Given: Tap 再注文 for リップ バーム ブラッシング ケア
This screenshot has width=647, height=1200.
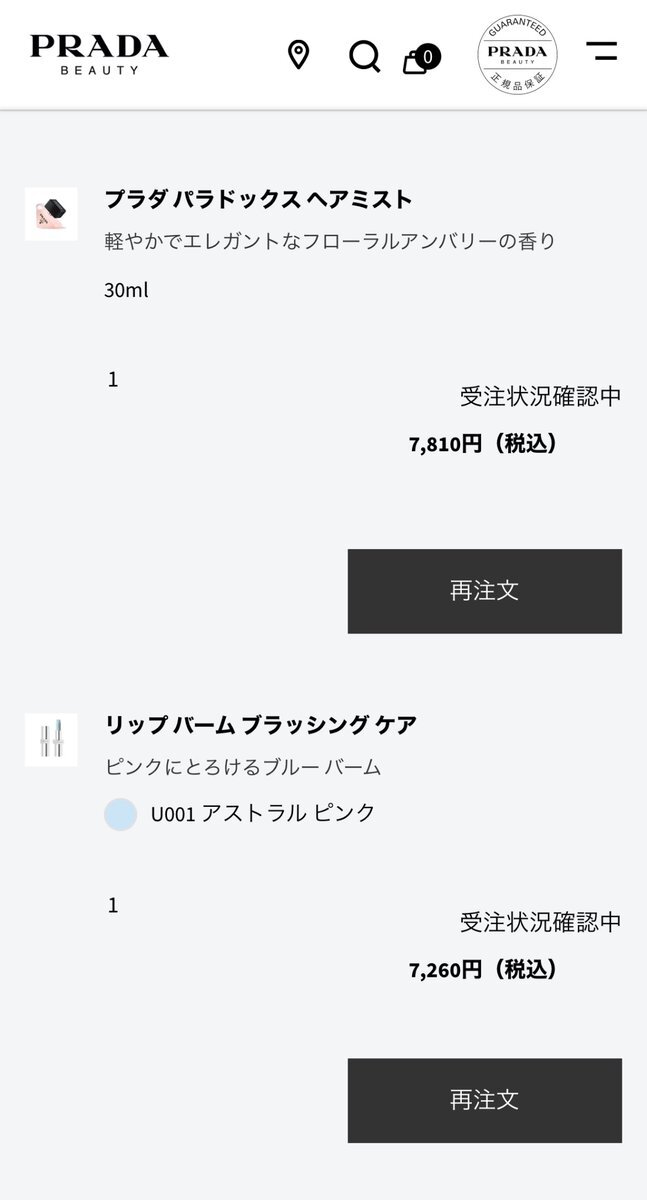Looking at the screenshot, I should point(485,1100).
